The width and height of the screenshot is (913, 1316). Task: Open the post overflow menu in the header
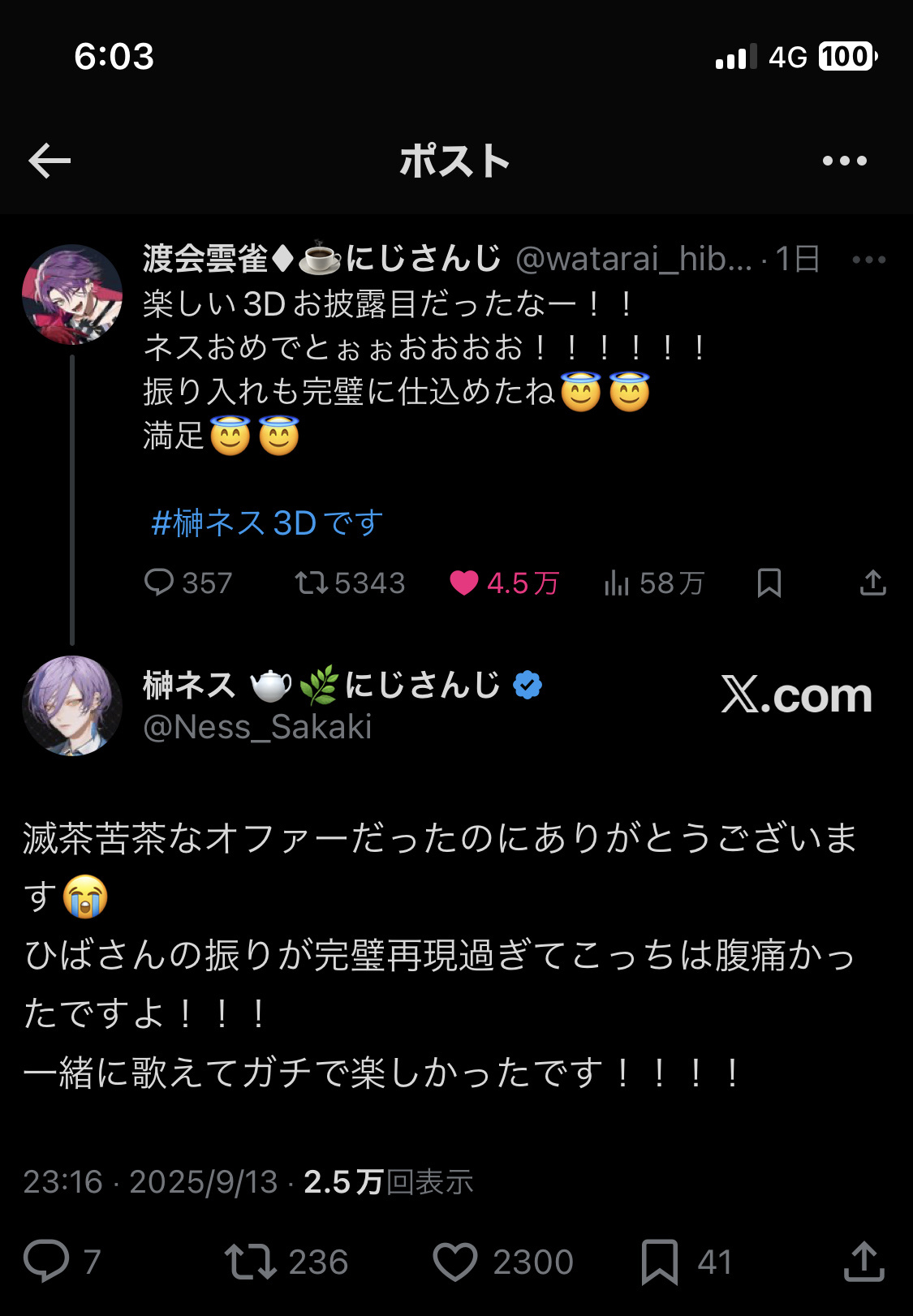(x=844, y=161)
